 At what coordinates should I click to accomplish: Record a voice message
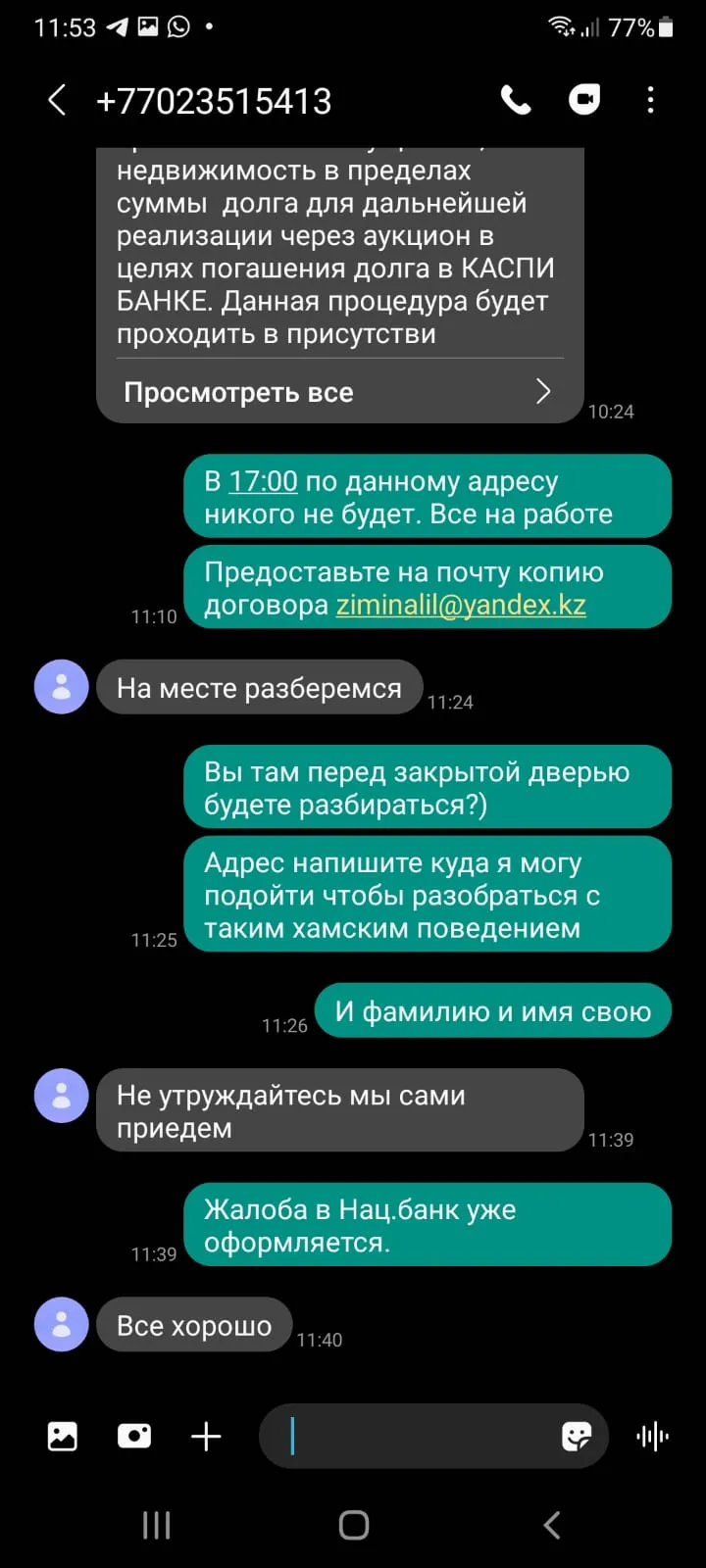(x=652, y=1437)
